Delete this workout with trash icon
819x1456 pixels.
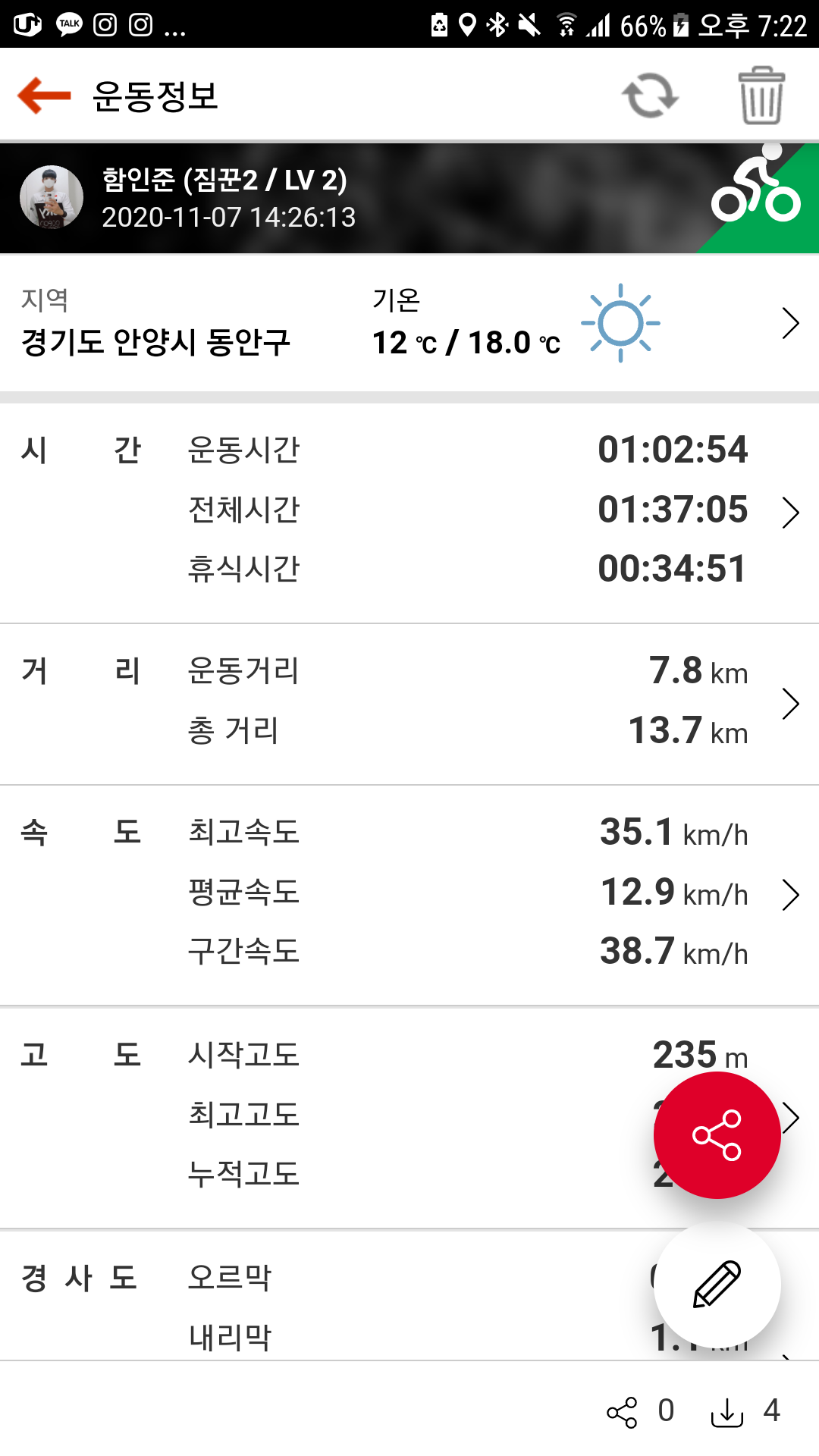tap(761, 96)
